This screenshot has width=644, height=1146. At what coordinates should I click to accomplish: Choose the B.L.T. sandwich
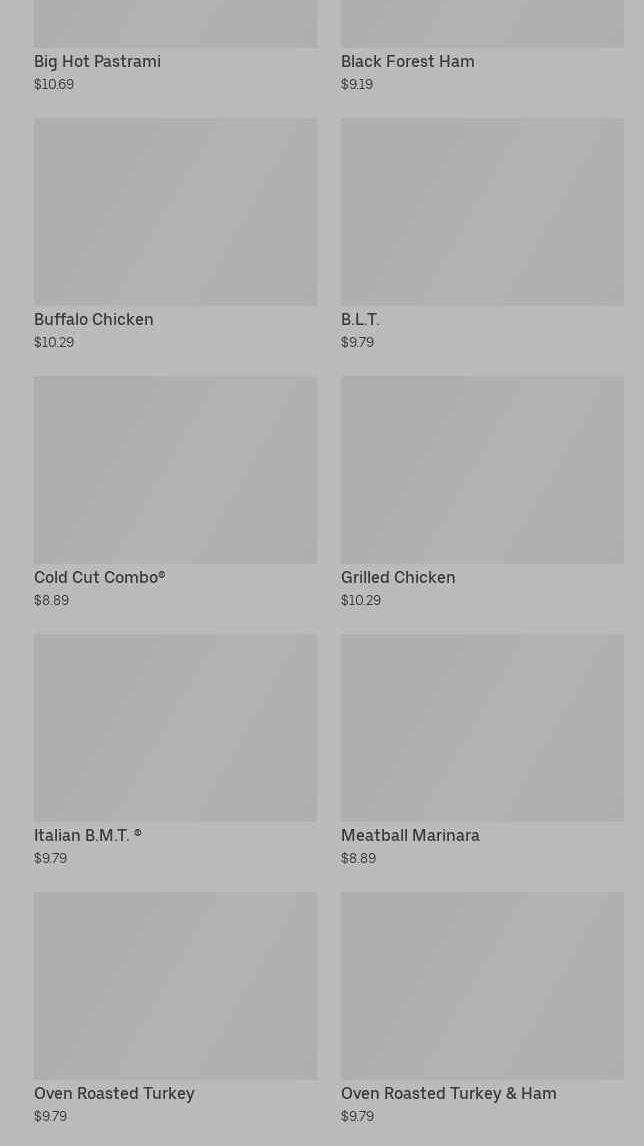point(482,235)
